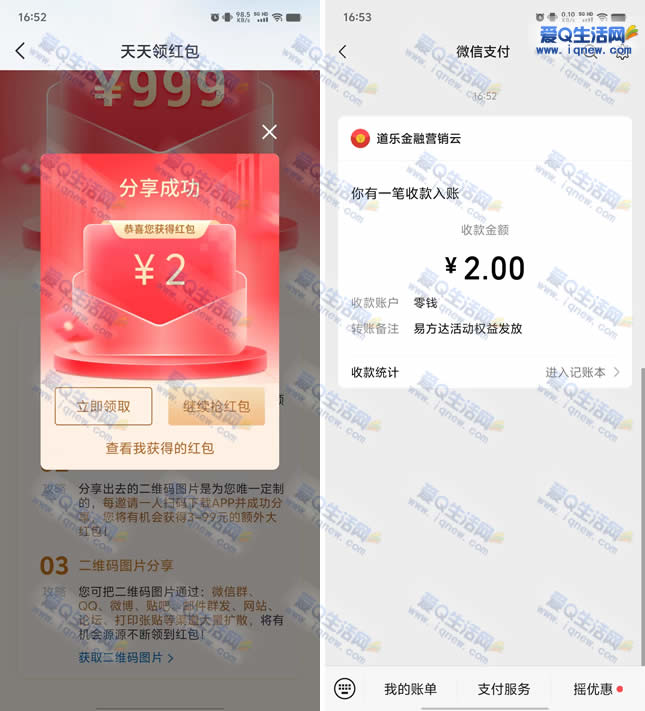
Task: Choose 继续抢红包 to grab more
Action: point(217,407)
